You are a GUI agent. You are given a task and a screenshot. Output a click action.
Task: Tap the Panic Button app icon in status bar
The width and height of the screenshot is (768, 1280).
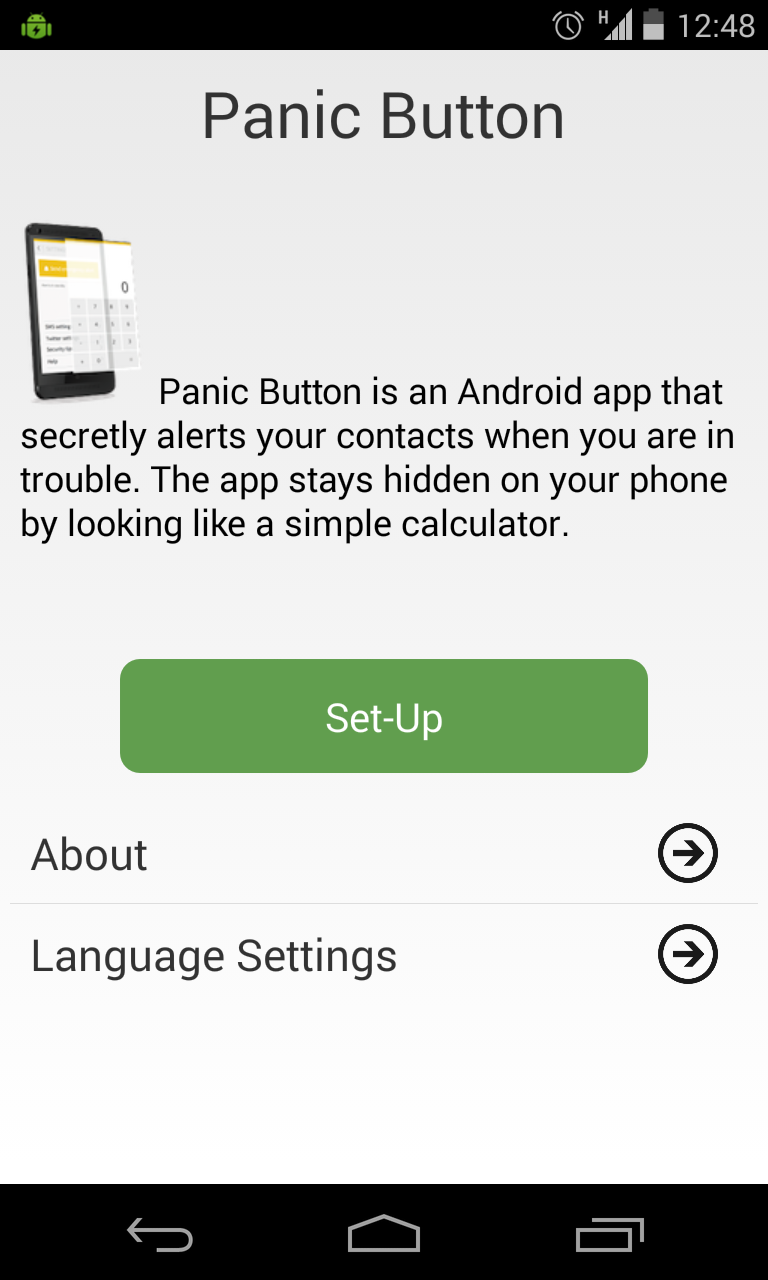tap(36, 25)
